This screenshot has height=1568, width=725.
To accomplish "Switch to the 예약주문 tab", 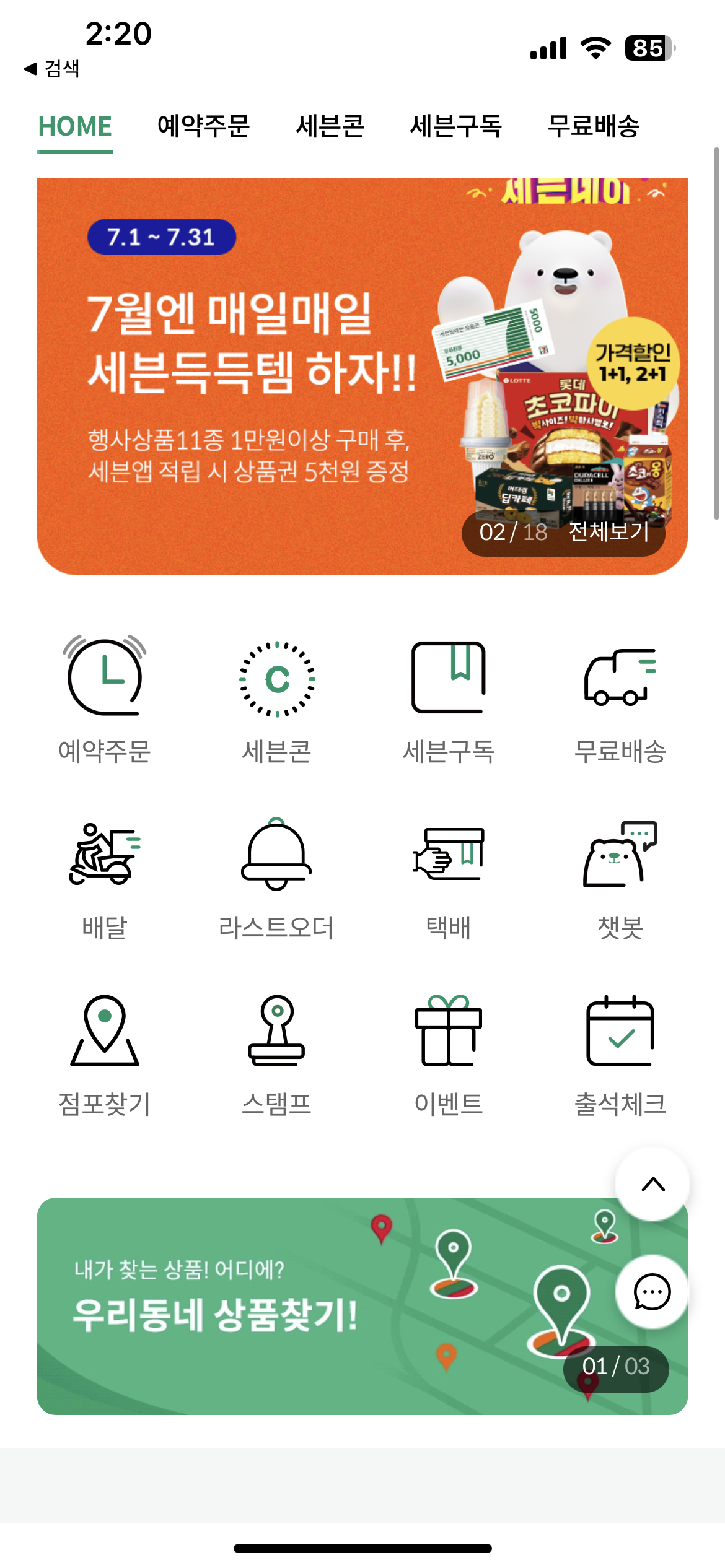I will (x=206, y=126).
